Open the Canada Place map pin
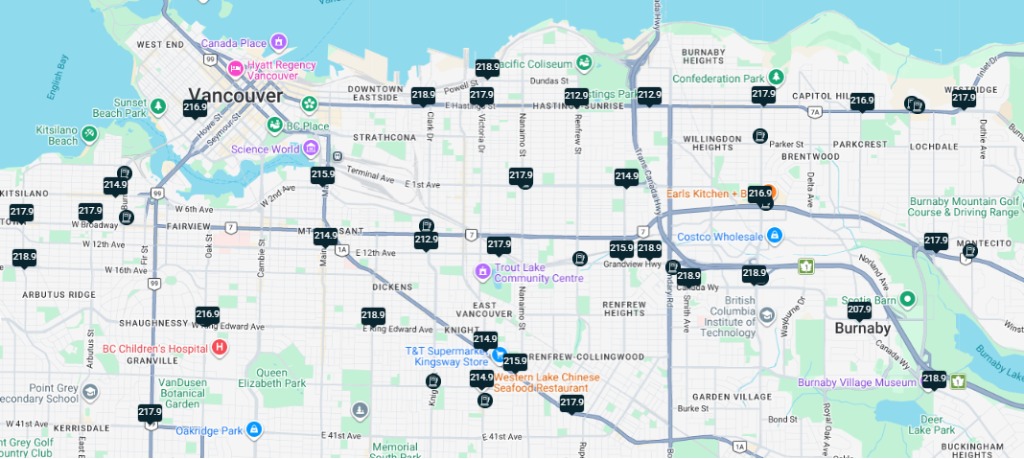The height and width of the screenshot is (459, 1024). click(x=279, y=42)
